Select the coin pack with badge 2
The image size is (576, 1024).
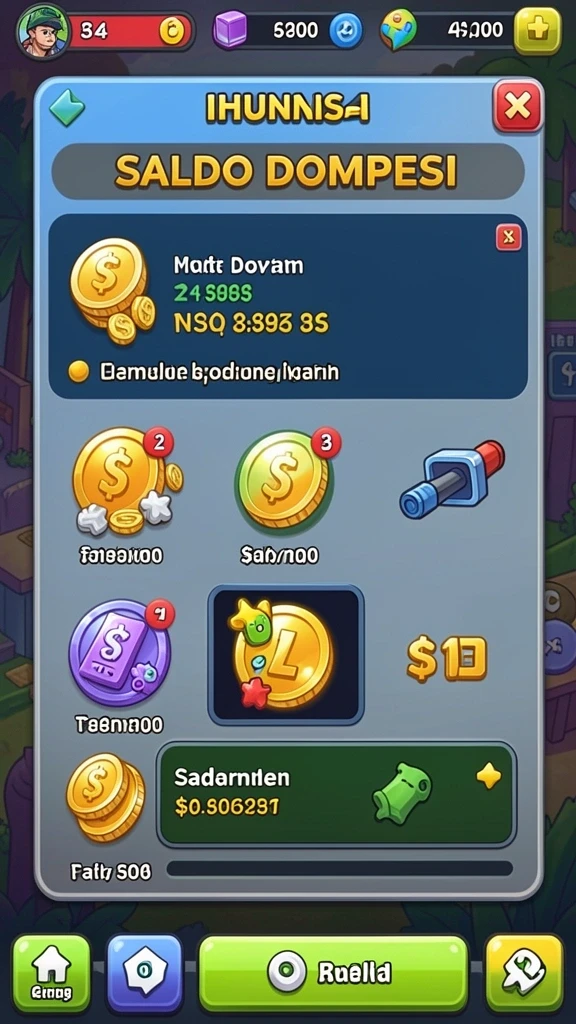(125, 482)
